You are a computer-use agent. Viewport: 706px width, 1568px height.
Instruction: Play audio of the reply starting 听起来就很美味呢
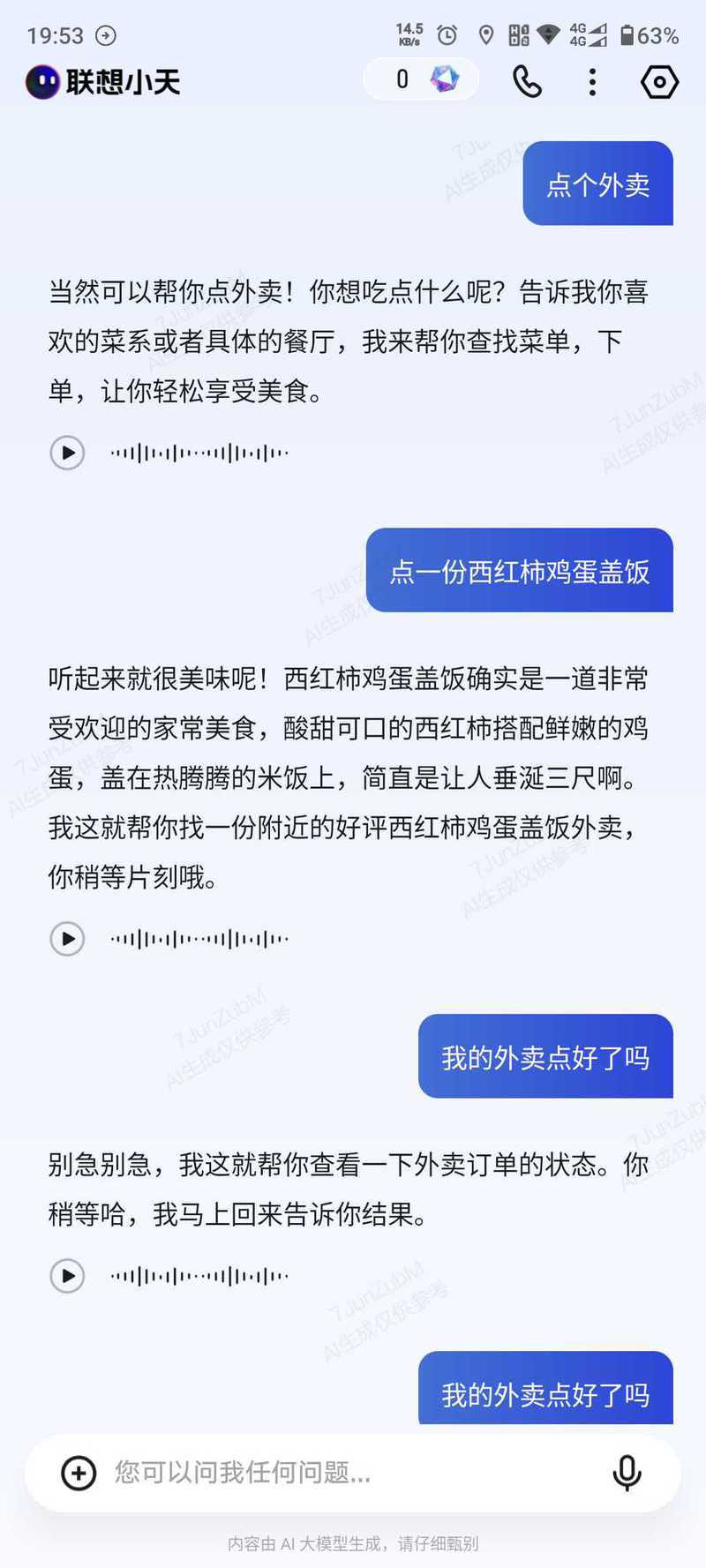pyautogui.click(x=67, y=939)
